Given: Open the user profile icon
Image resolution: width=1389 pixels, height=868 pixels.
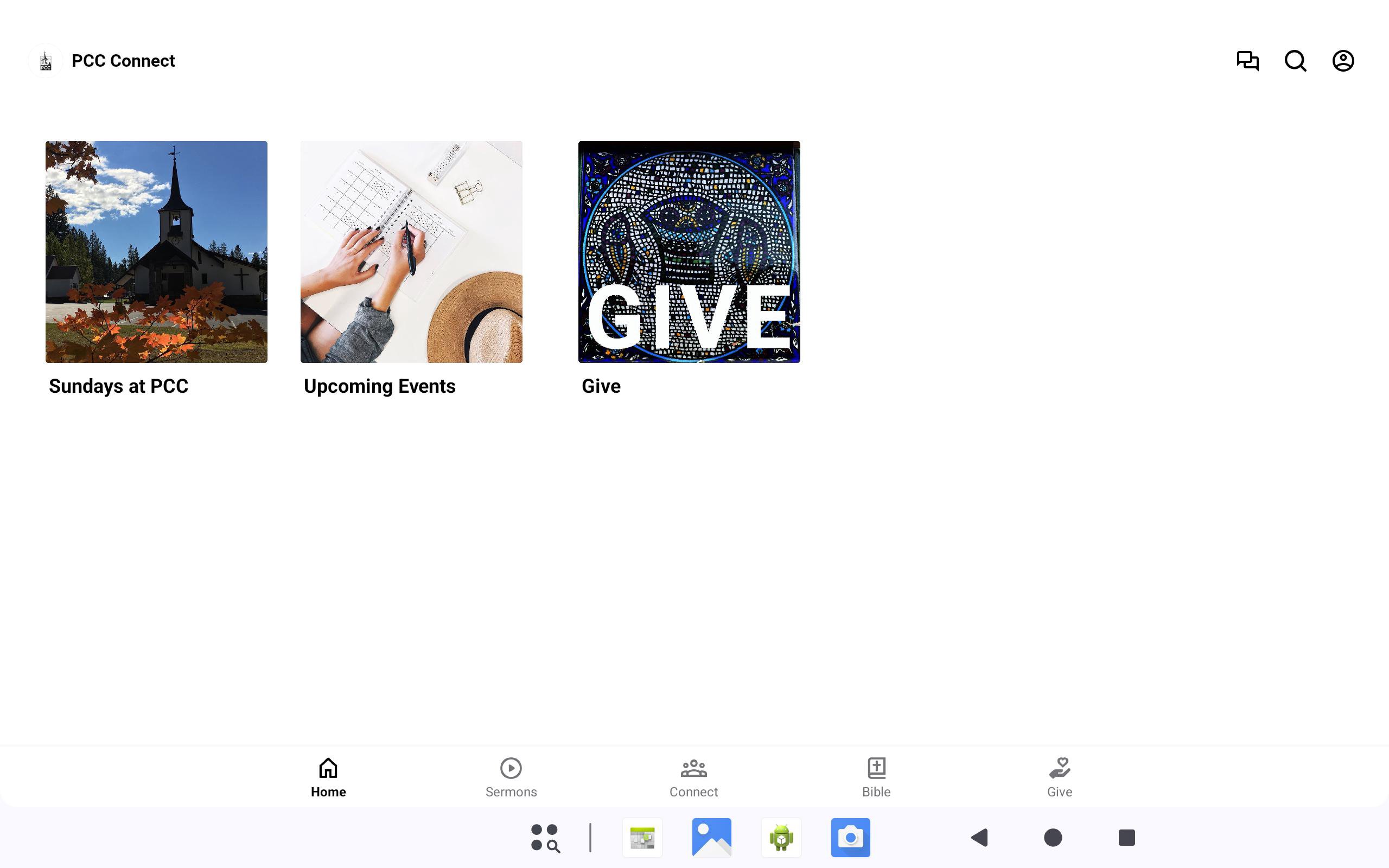Looking at the screenshot, I should pyautogui.click(x=1342, y=61).
